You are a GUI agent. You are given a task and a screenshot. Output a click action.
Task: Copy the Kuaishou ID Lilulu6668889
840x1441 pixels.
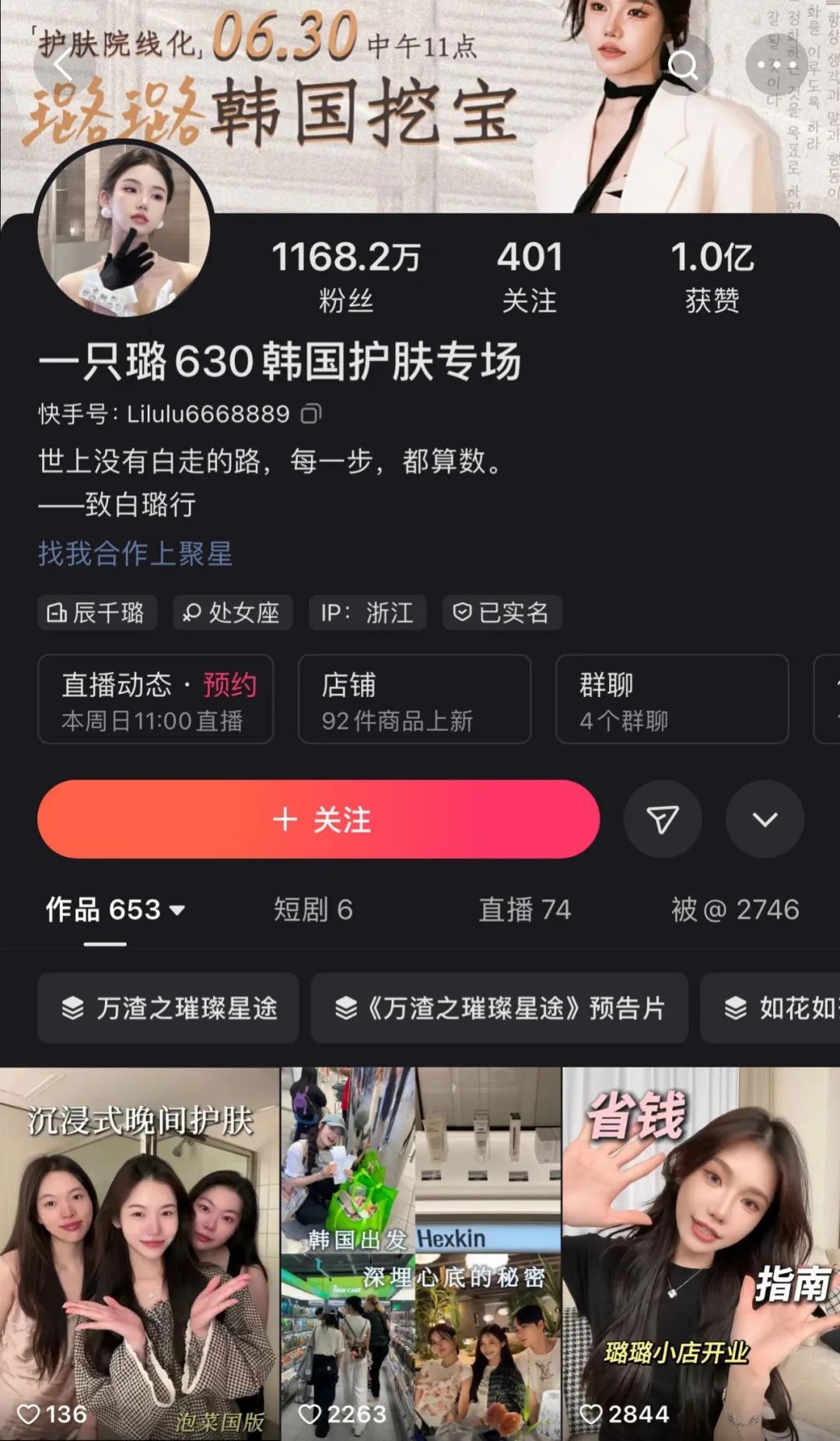[312, 413]
